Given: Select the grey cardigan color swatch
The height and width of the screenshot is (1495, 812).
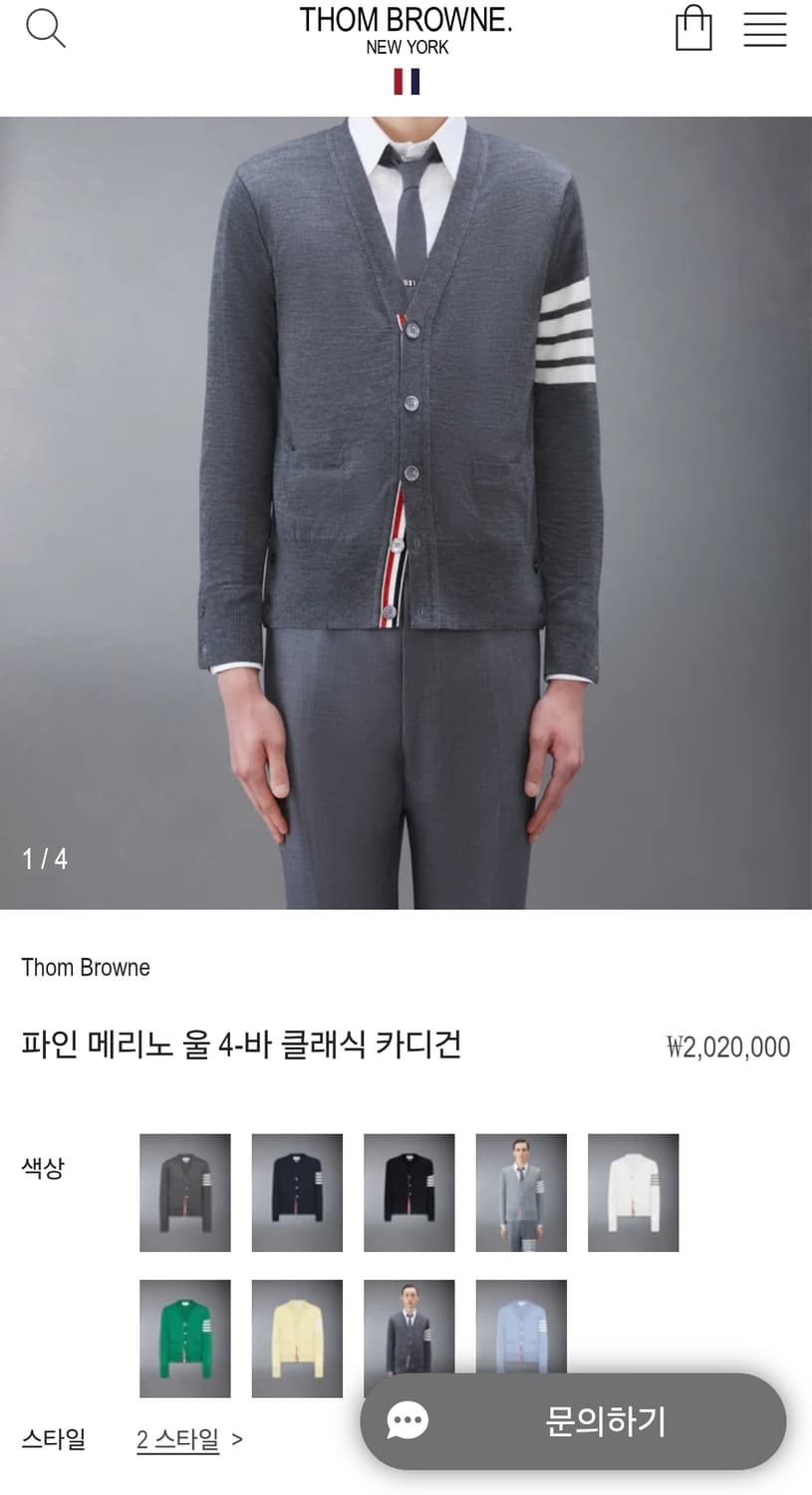Looking at the screenshot, I should [x=184, y=1192].
